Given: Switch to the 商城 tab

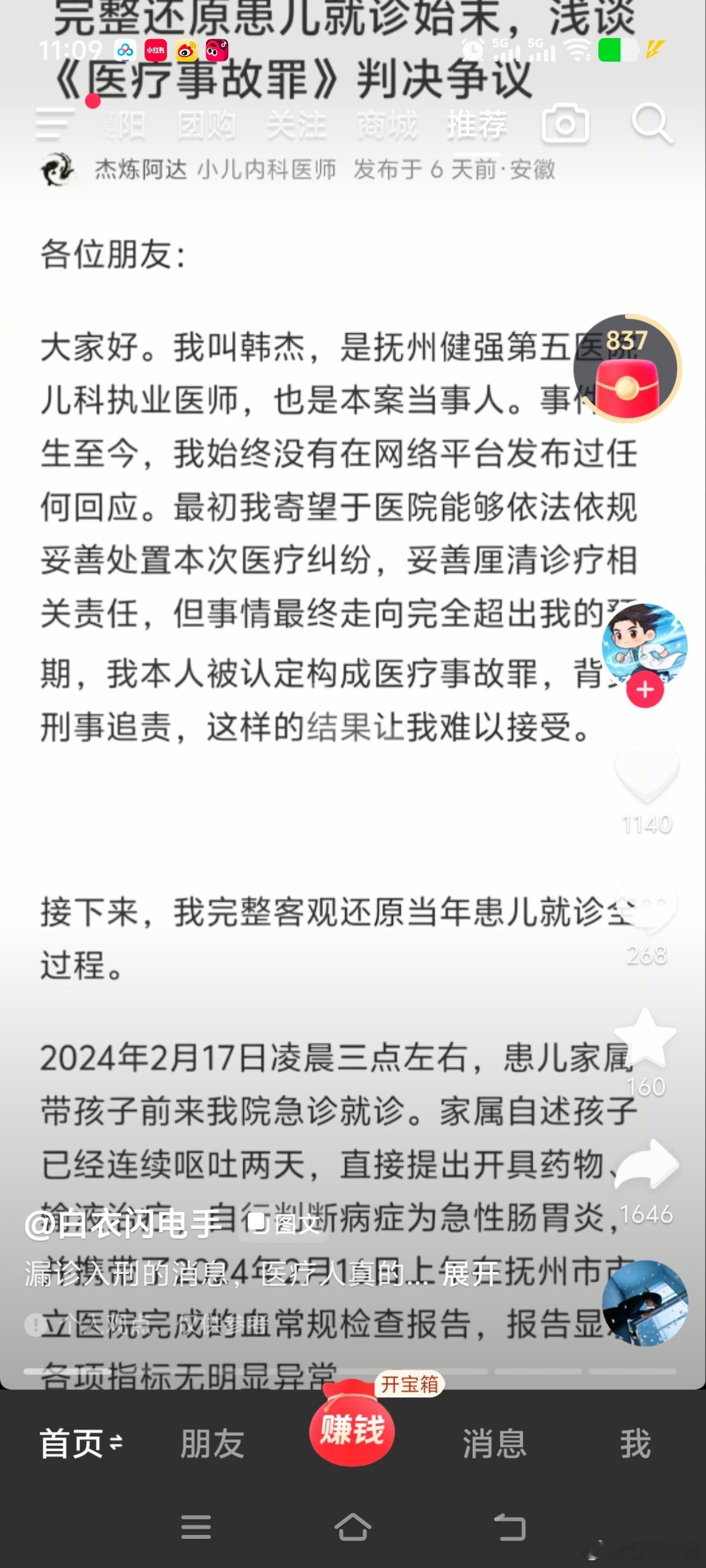Looking at the screenshot, I should click(387, 125).
